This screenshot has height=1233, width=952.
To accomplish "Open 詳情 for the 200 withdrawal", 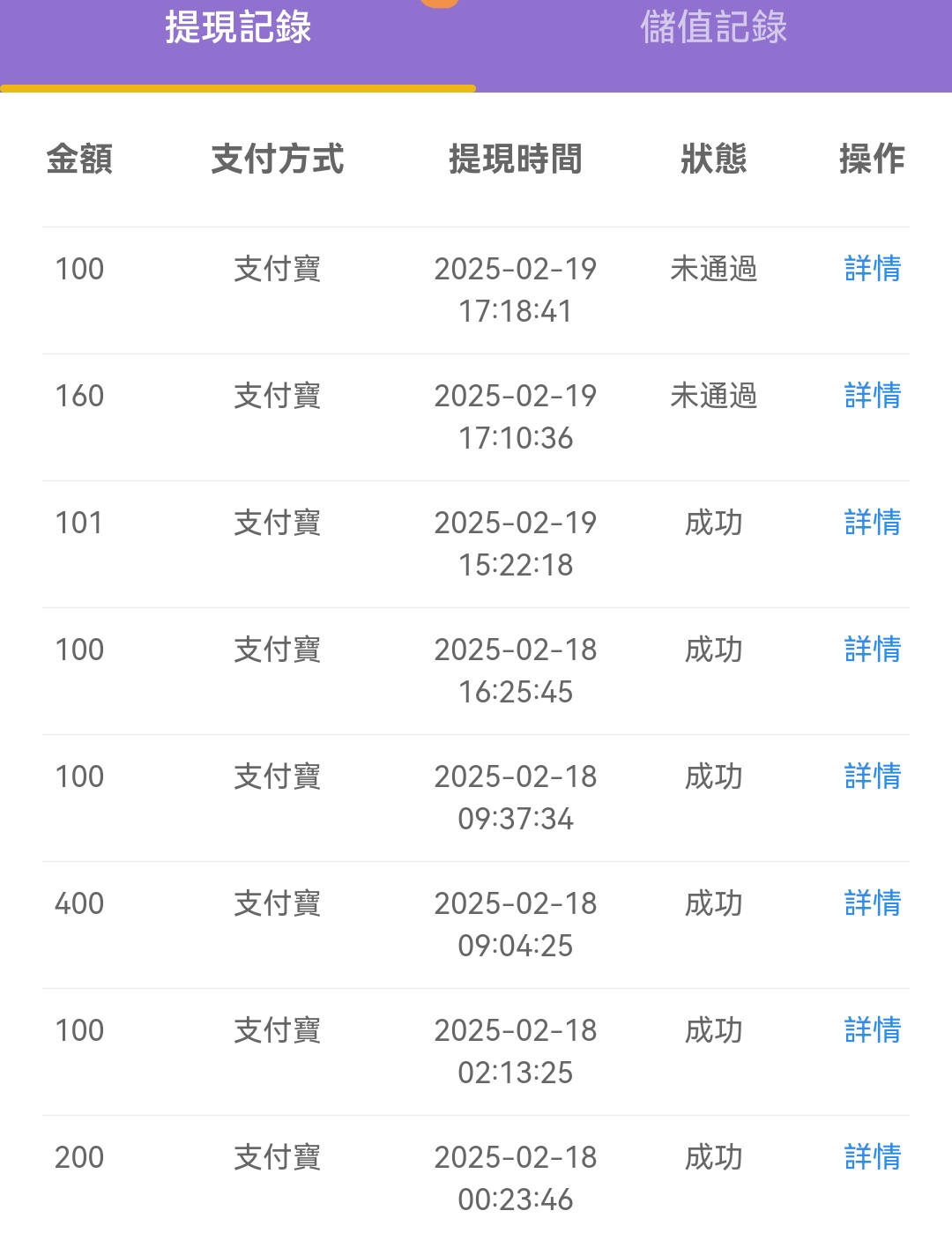I will [x=872, y=1157].
